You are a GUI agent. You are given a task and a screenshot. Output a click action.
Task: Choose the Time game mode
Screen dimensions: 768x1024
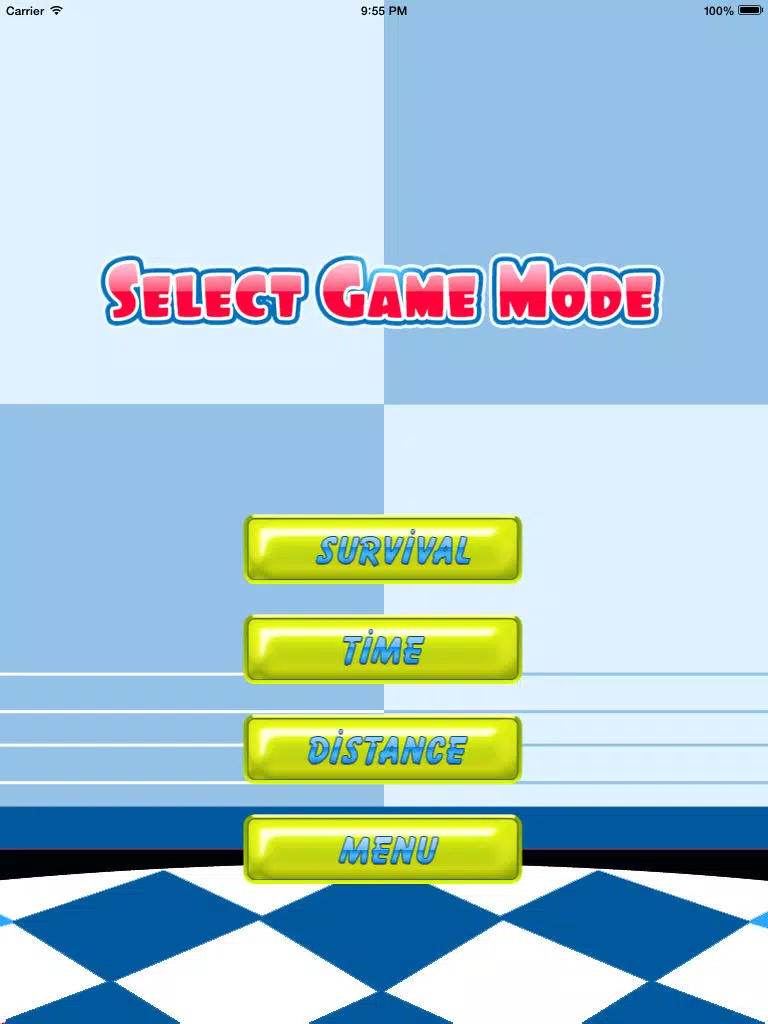coord(383,649)
